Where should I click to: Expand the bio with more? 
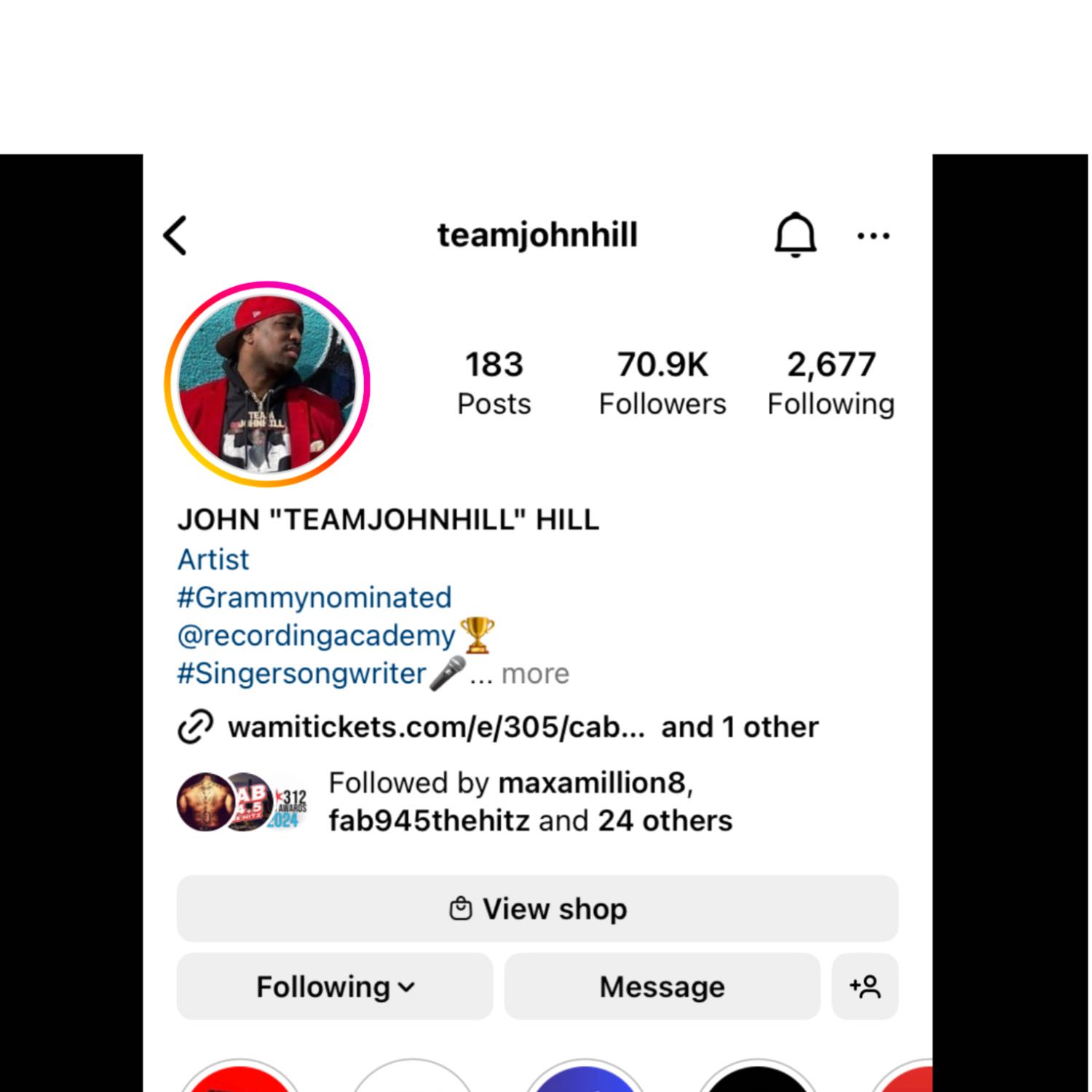coord(535,674)
